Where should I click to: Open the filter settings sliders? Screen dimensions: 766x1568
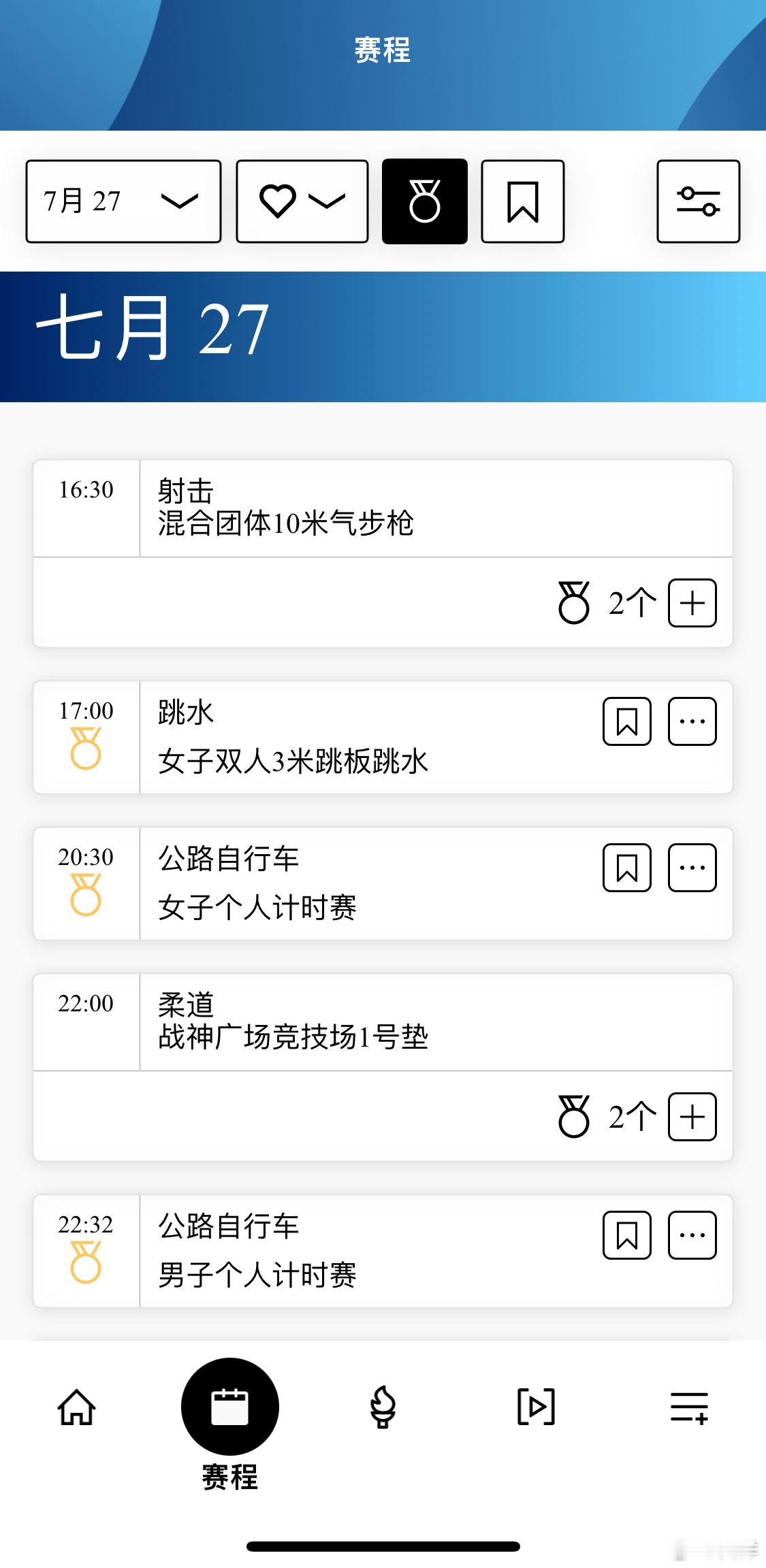(699, 201)
